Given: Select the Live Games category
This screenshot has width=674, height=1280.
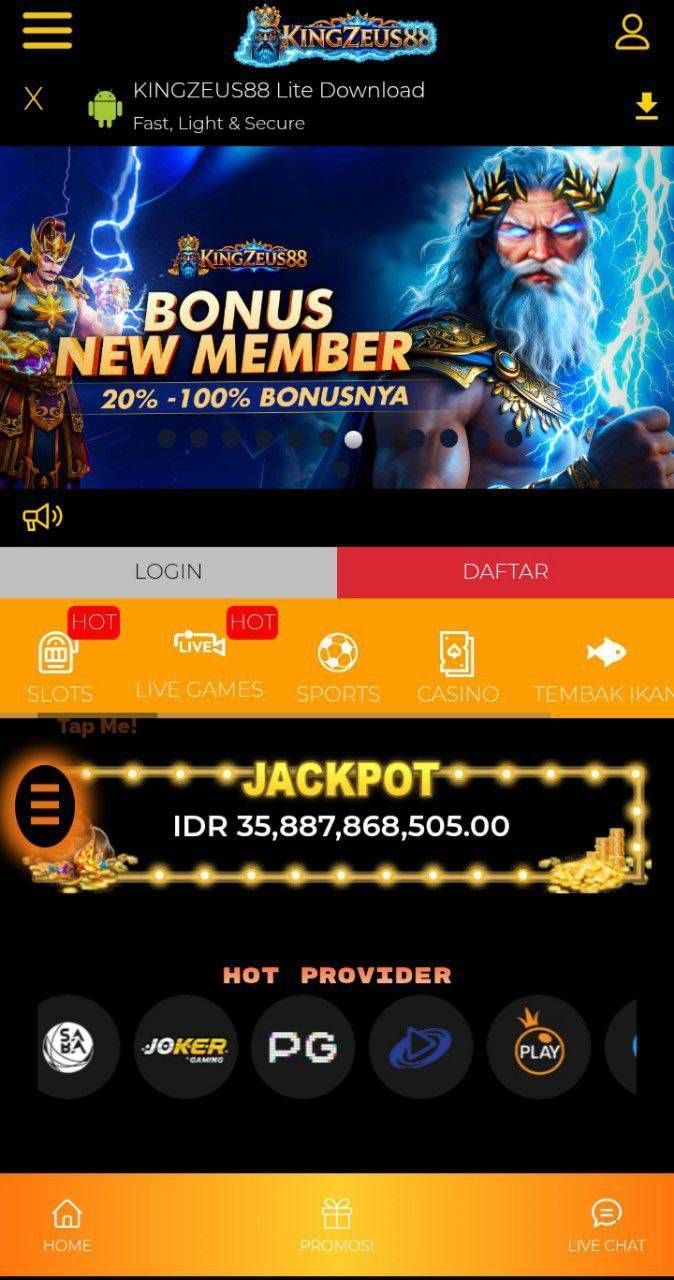Looking at the screenshot, I should 199,664.
